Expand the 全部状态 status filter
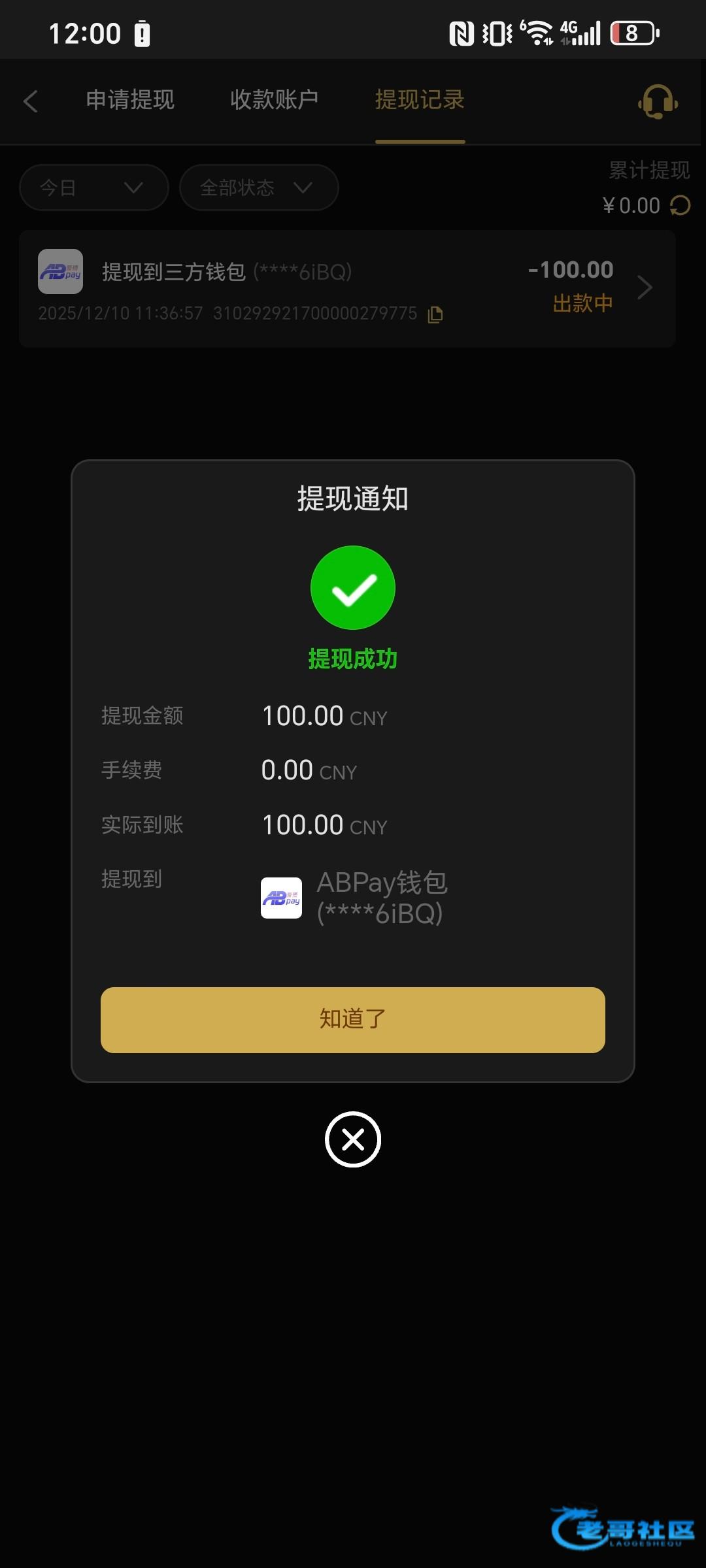This screenshot has height=1568, width=706. click(258, 188)
